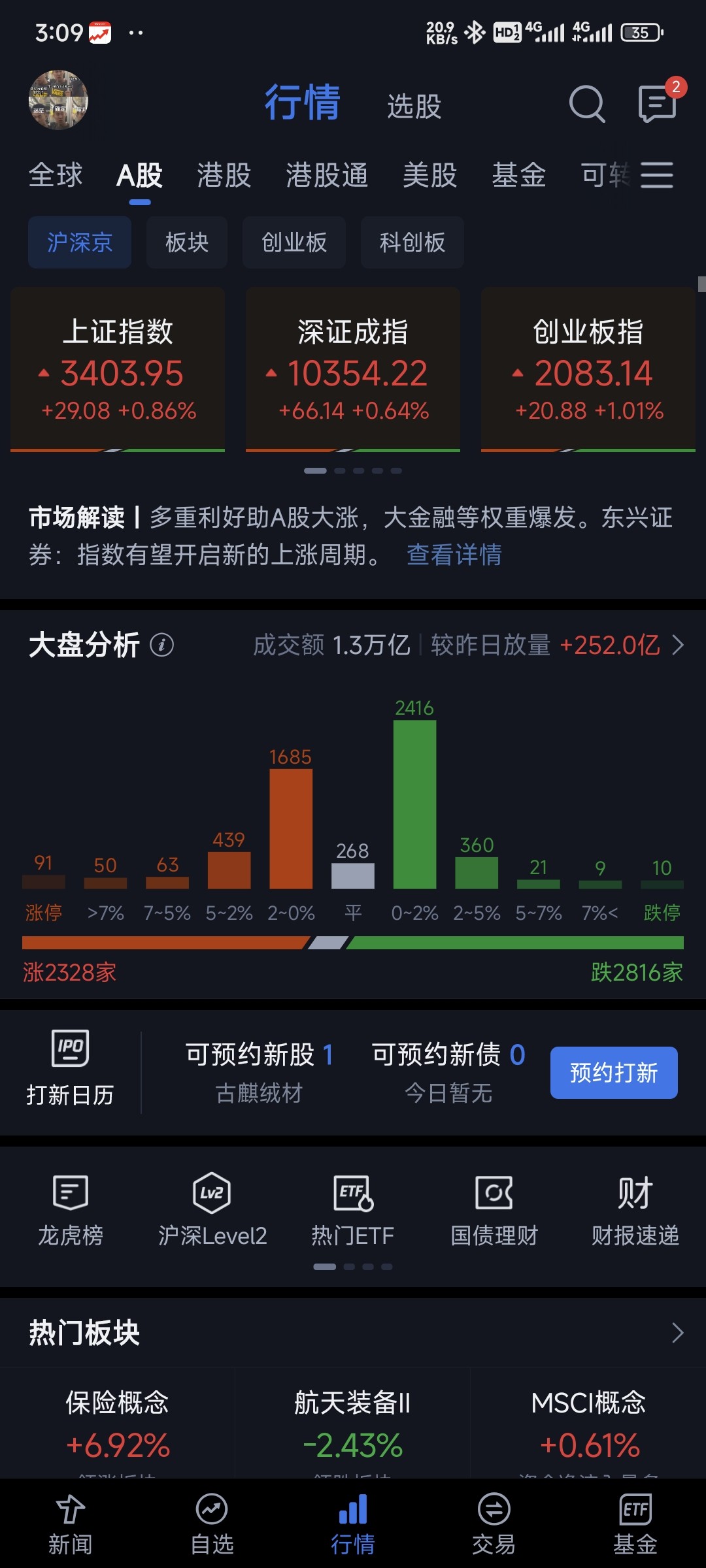Open 打新日历 IPO calendar
This screenshot has height=1568, width=706.
pyautogui.click(x=70, y=1069)
